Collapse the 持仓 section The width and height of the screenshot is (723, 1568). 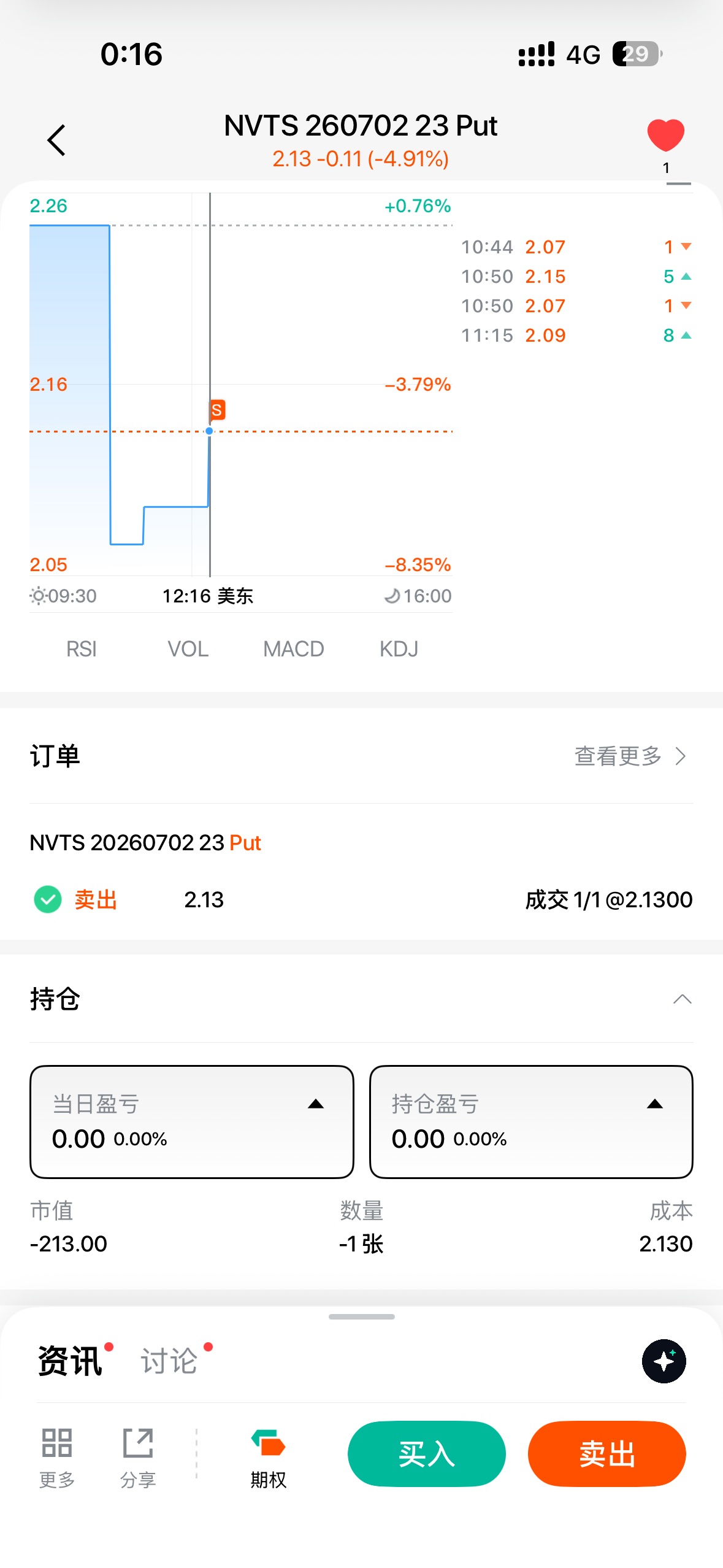click(x=682, y=999)
